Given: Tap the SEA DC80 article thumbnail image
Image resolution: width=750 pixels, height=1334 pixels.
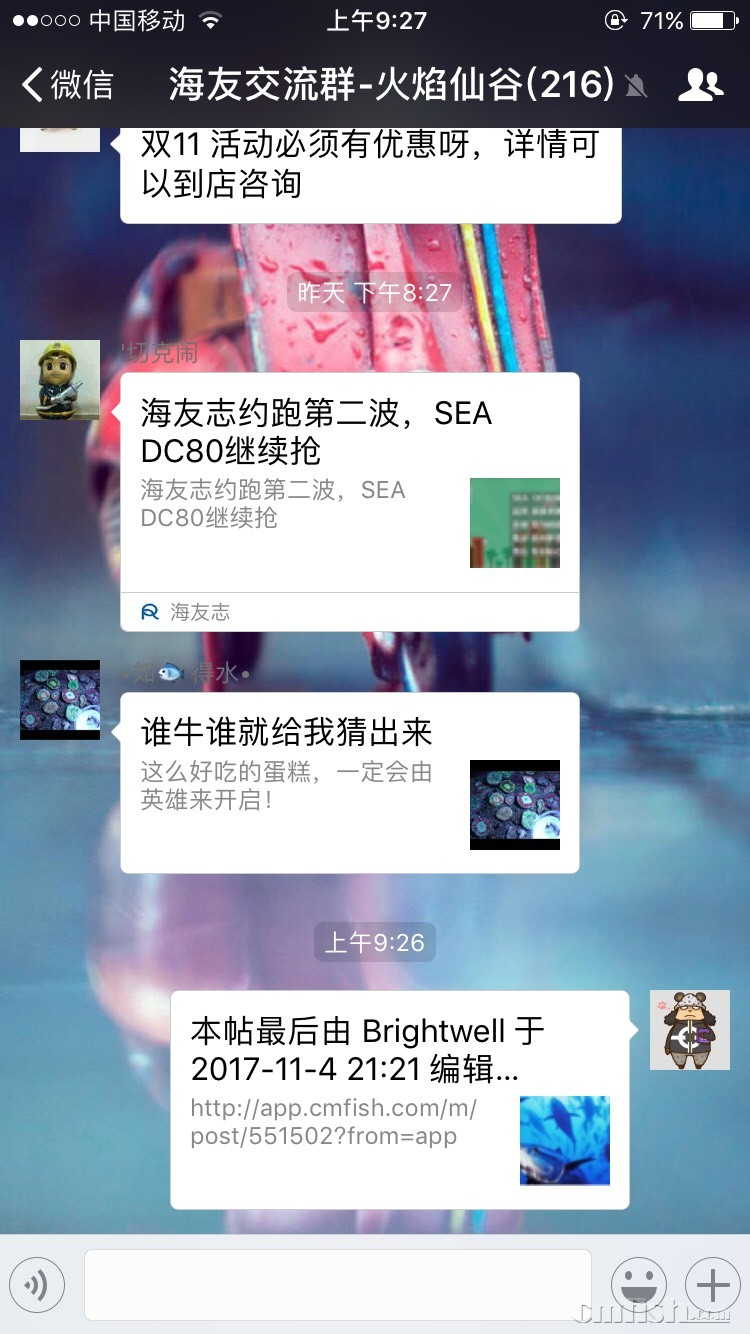Looking at the screenshot, I should click(x=515, y=521).
